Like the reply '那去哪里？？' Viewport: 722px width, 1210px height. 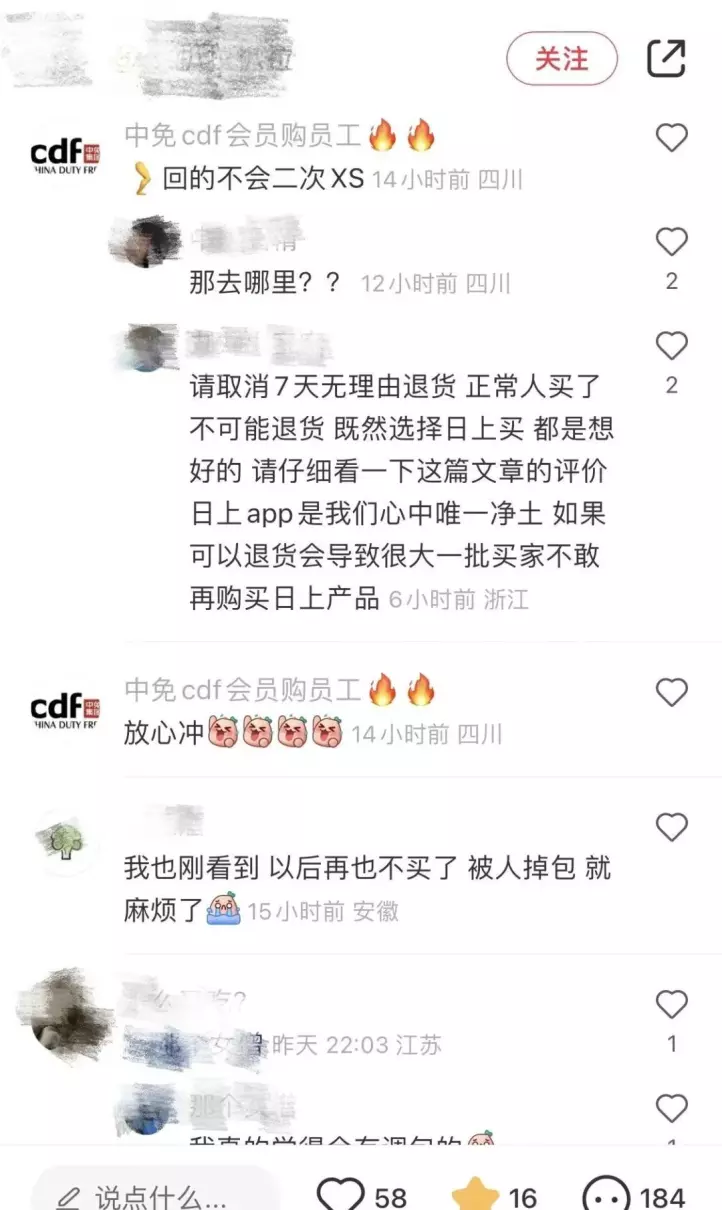(671, 242)
